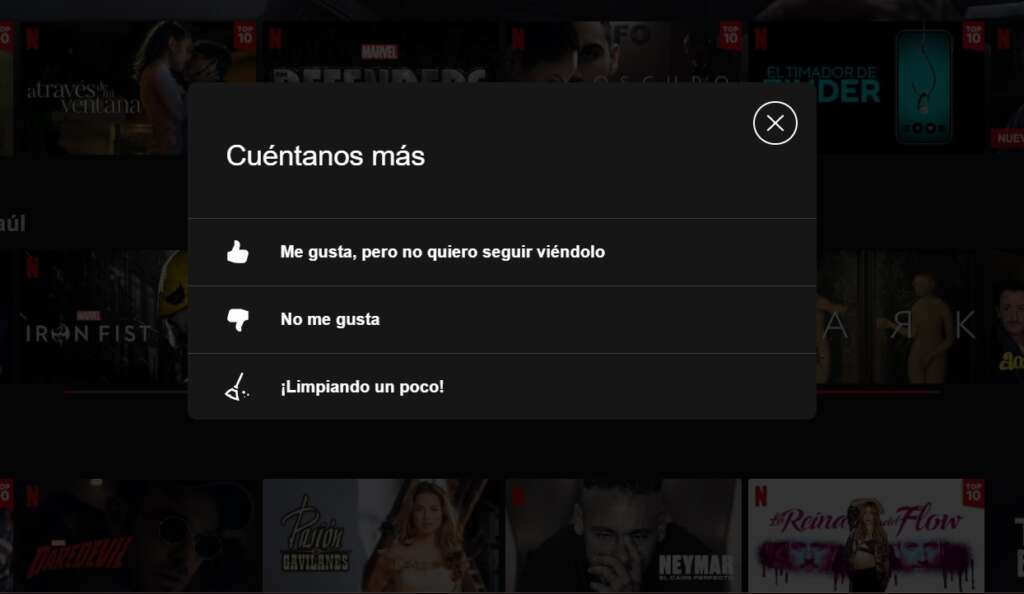Screen dimensions: 1024x594
Task: Choose the No me gusta option
Action: pos(330,320)
